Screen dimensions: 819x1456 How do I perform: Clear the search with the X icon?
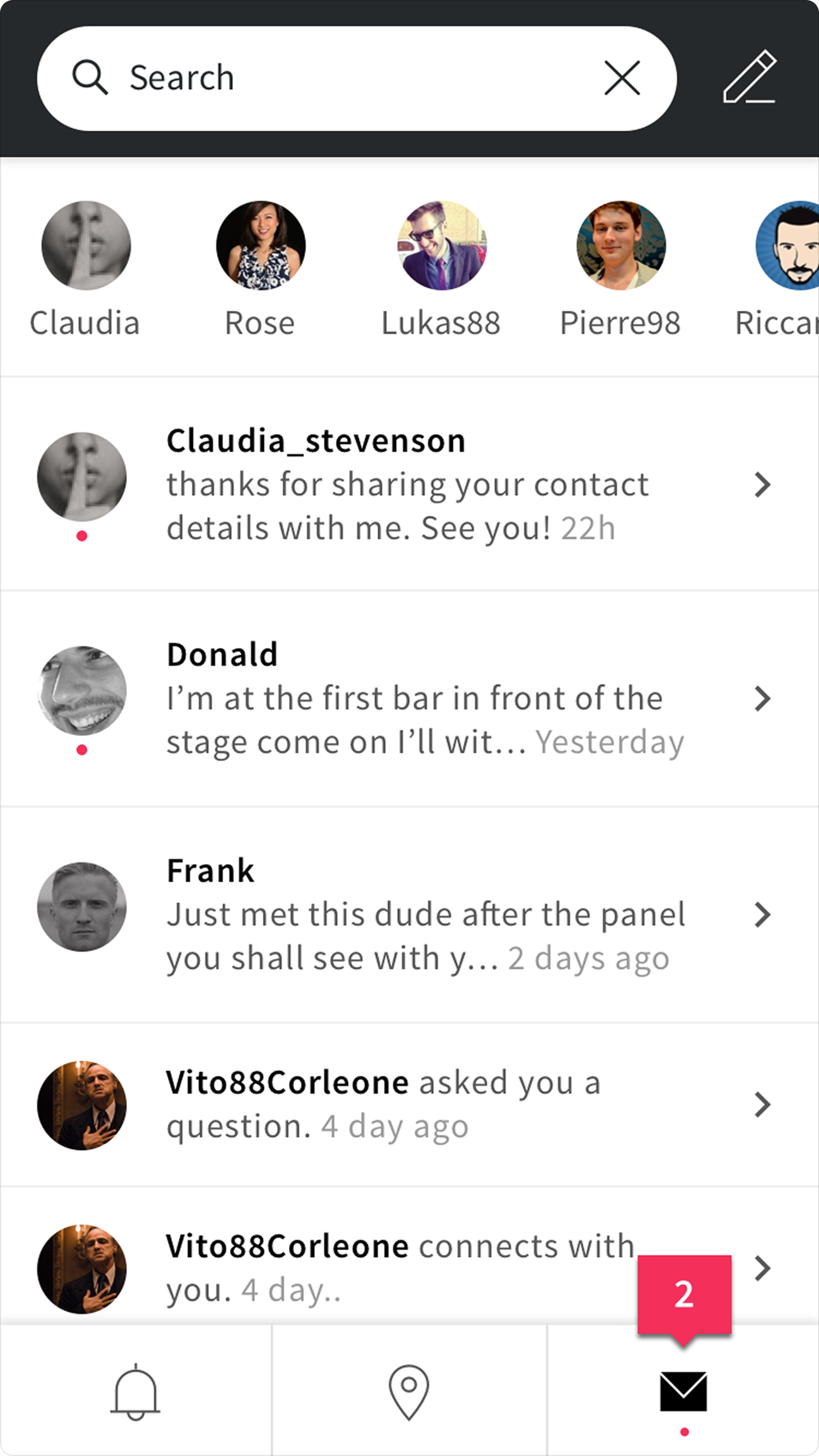(622, 78)
